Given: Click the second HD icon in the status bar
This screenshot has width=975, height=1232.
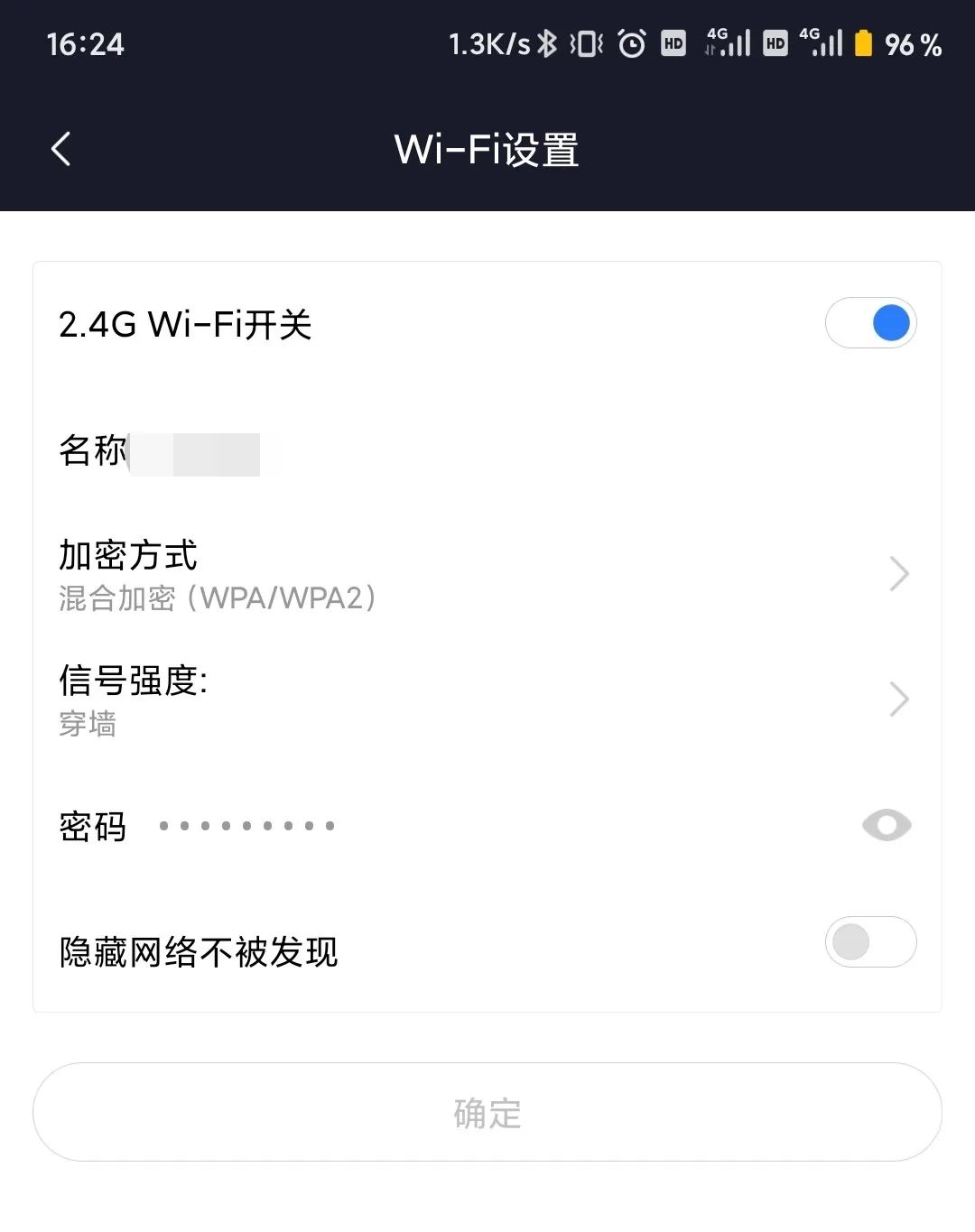Looking at the screenshot, I should pos(775,42).
